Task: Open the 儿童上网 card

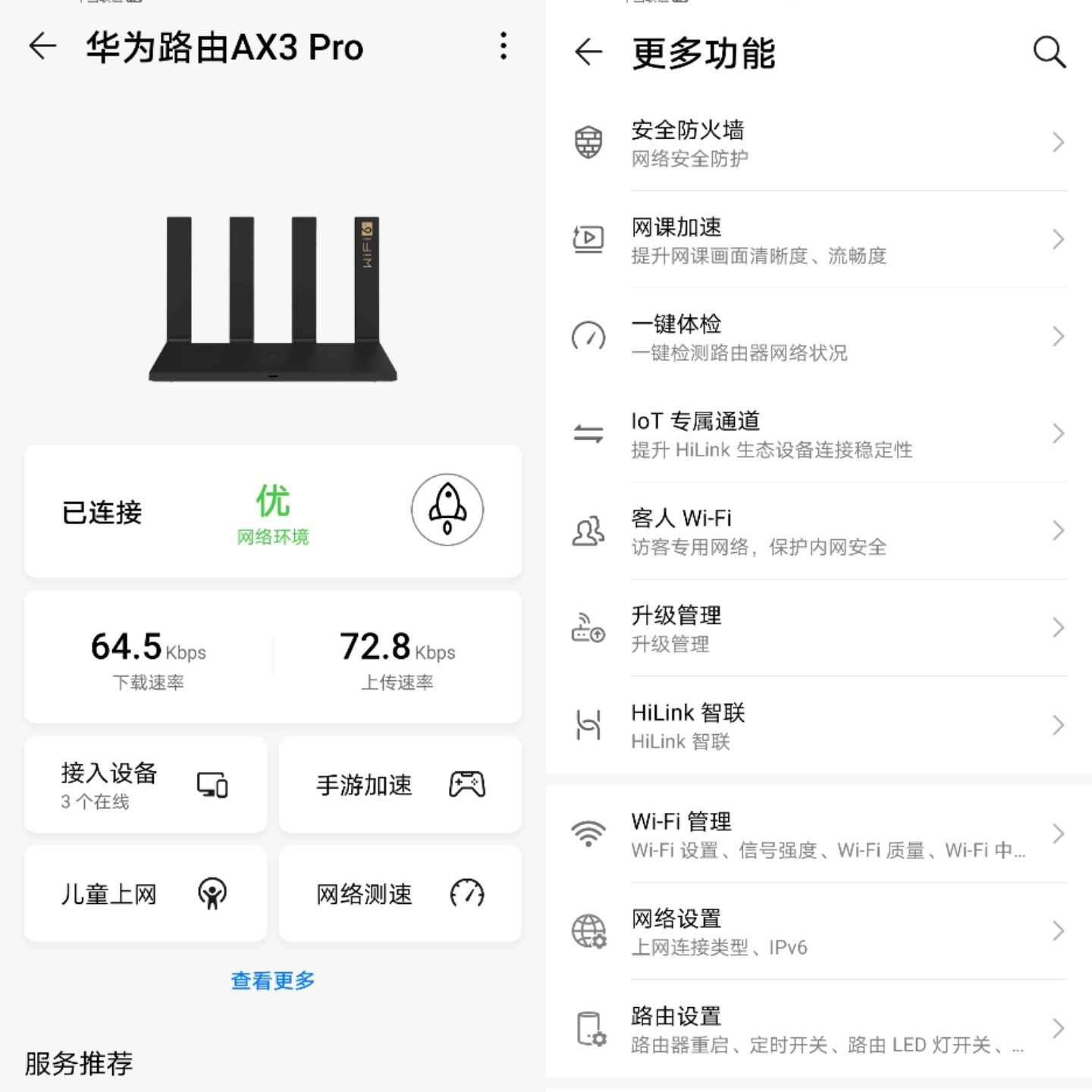Action: pyautogui.click(x=146, y=893)
